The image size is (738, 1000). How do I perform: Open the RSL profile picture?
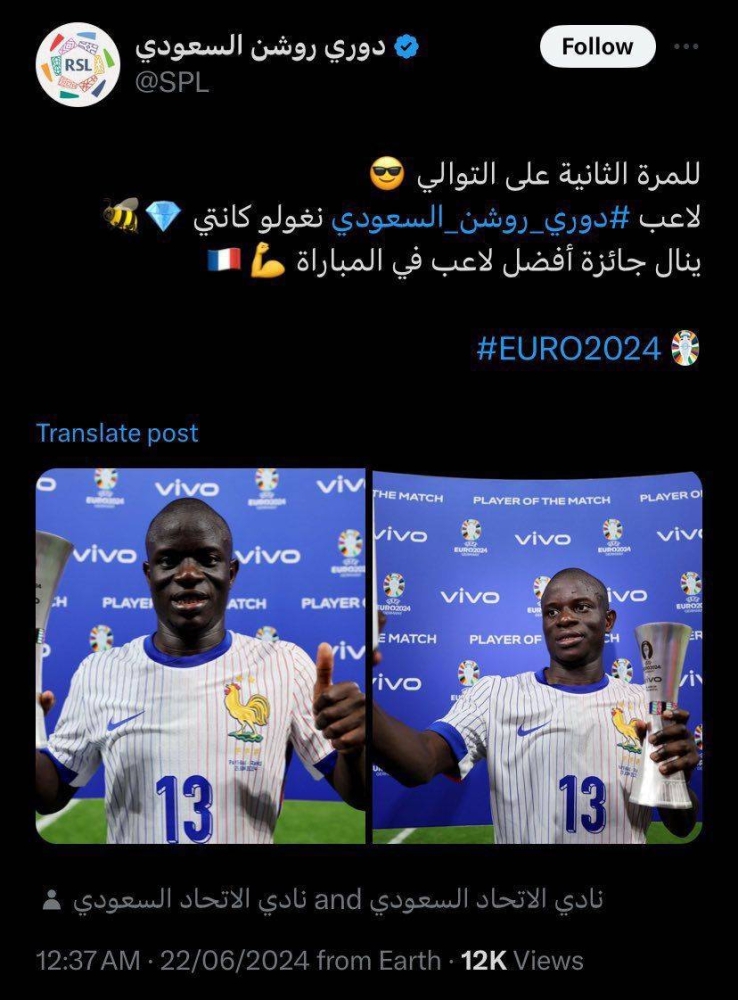[78, 64]
